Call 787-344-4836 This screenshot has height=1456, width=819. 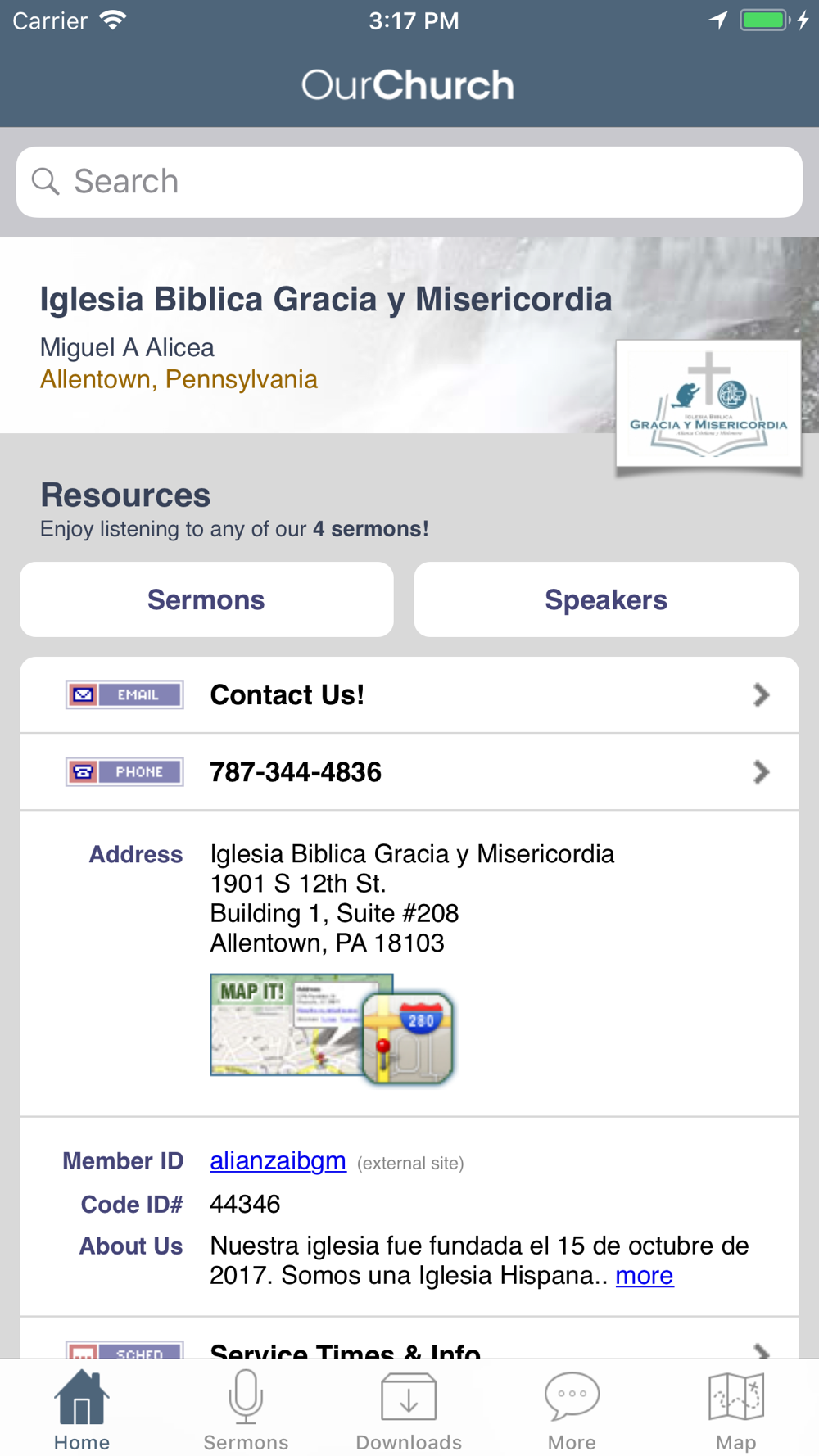409,772
